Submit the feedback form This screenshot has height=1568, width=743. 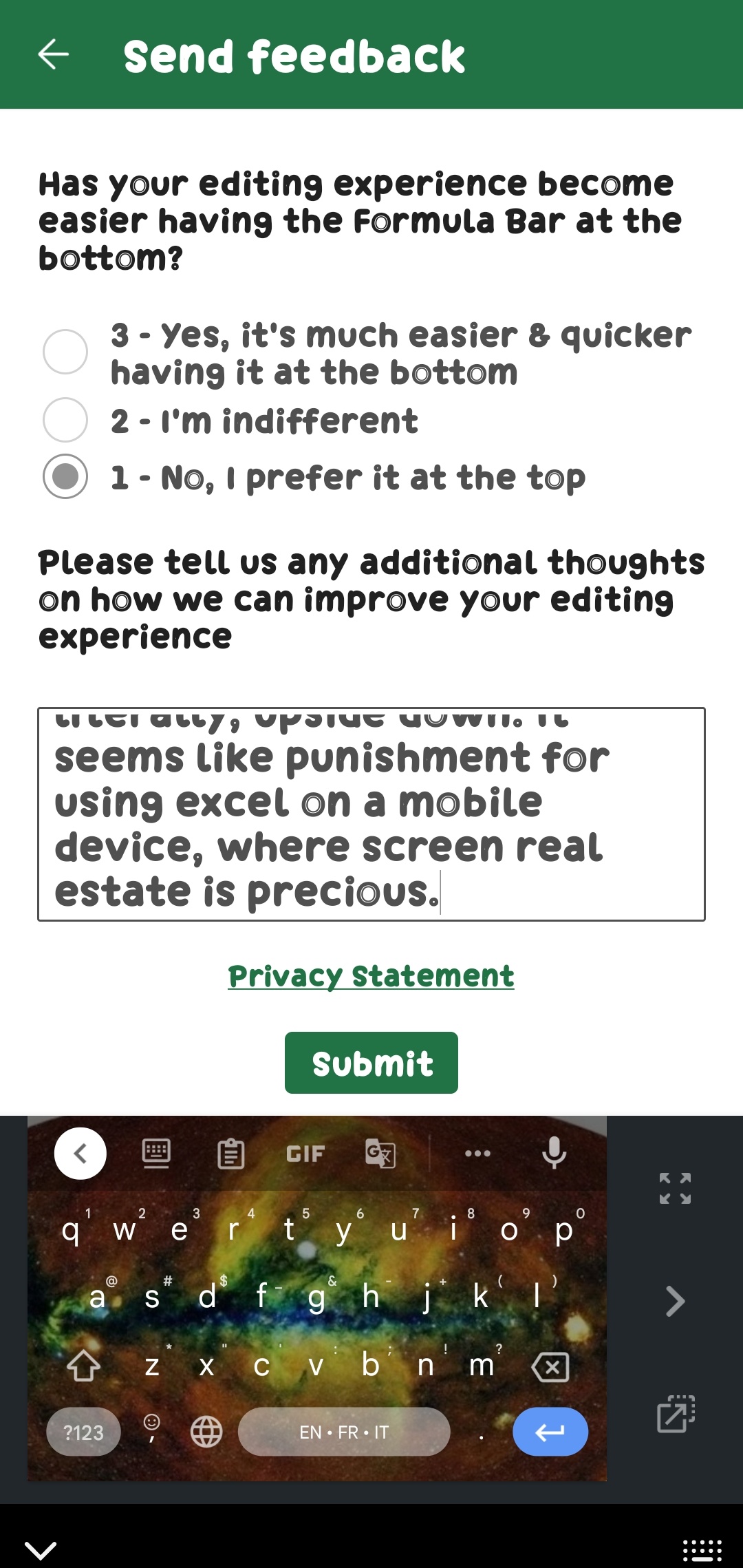[371, 1063]
